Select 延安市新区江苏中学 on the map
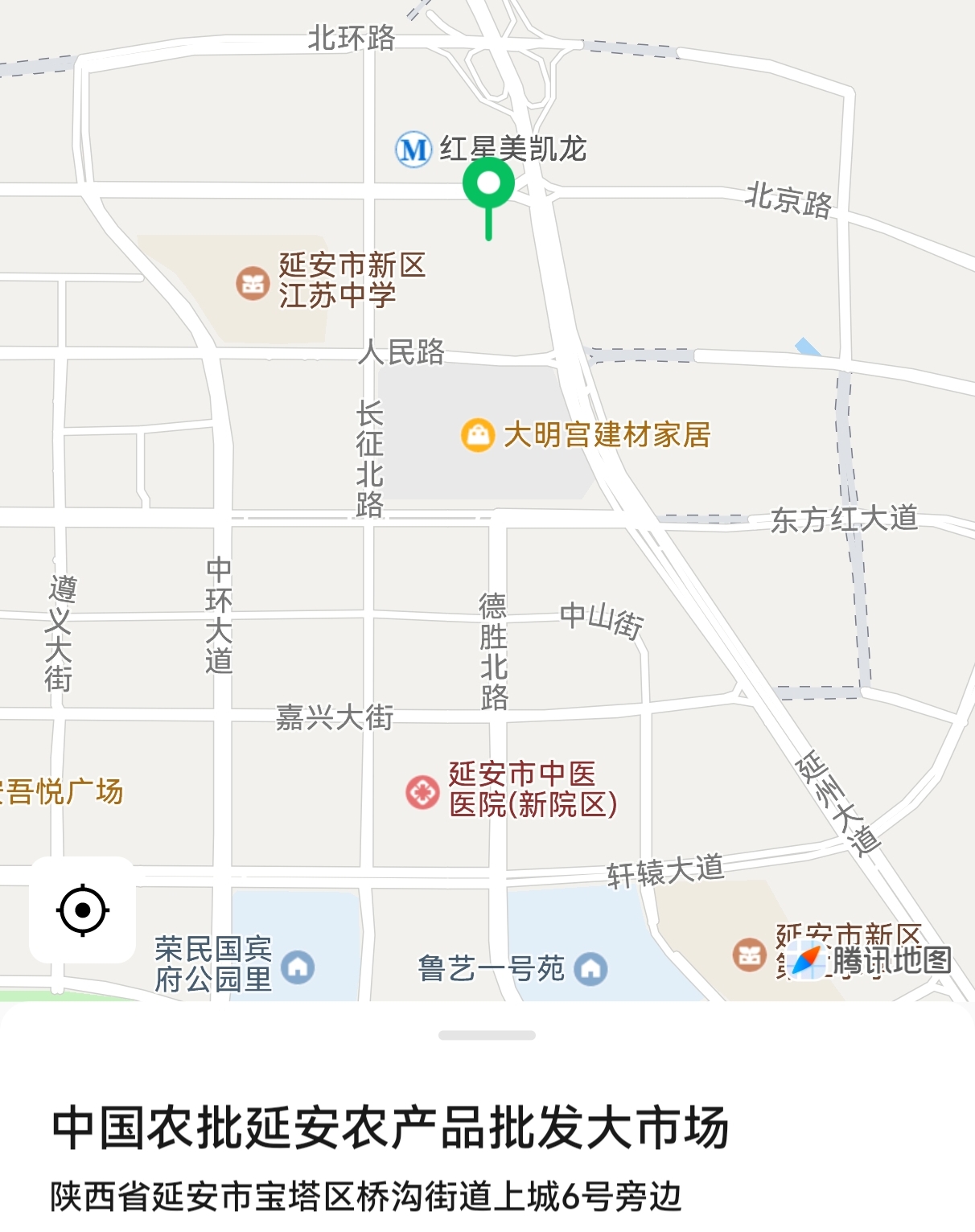 click(x=253, y=283)
